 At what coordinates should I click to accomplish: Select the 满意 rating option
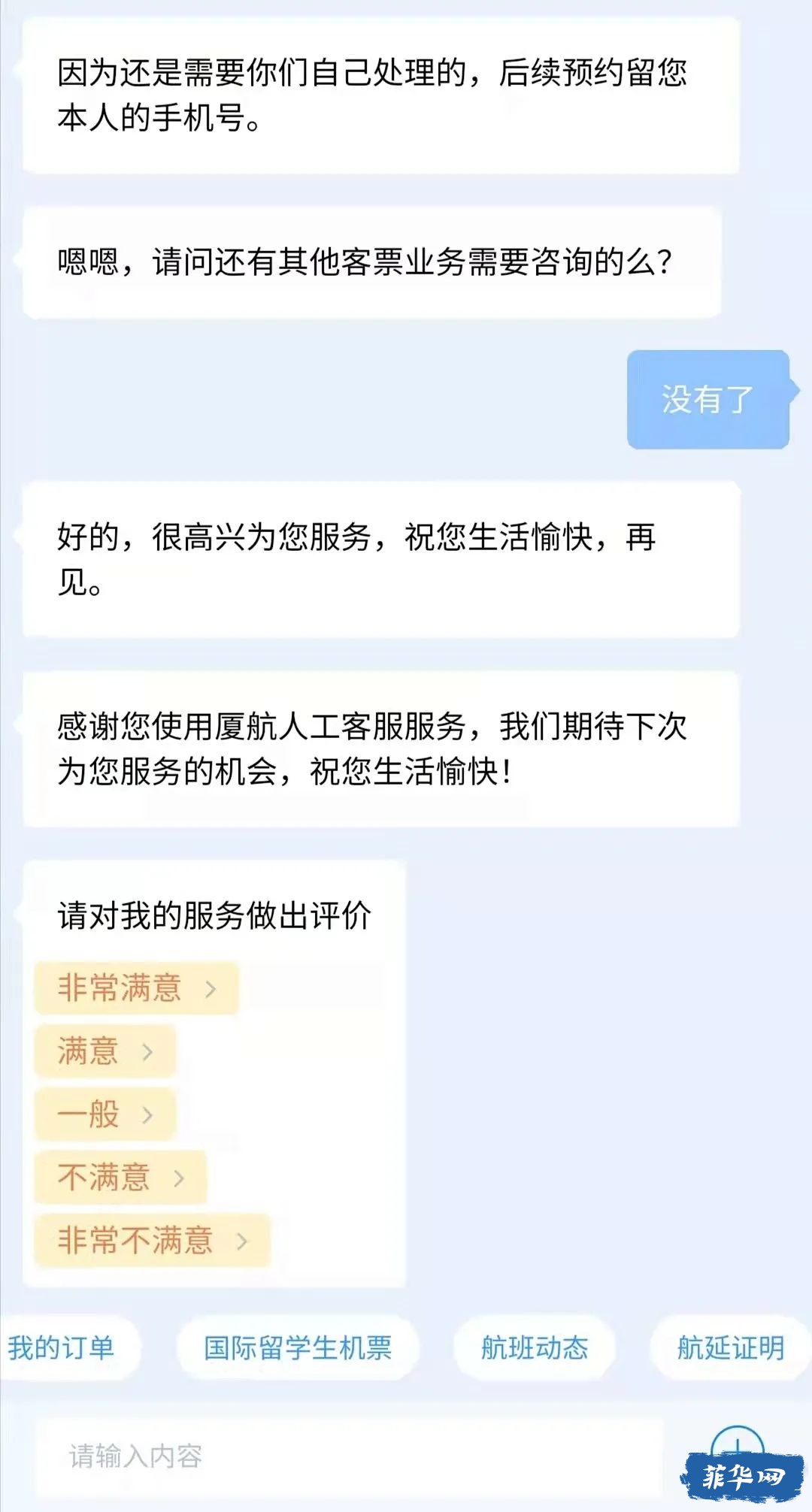[105, 1051]
